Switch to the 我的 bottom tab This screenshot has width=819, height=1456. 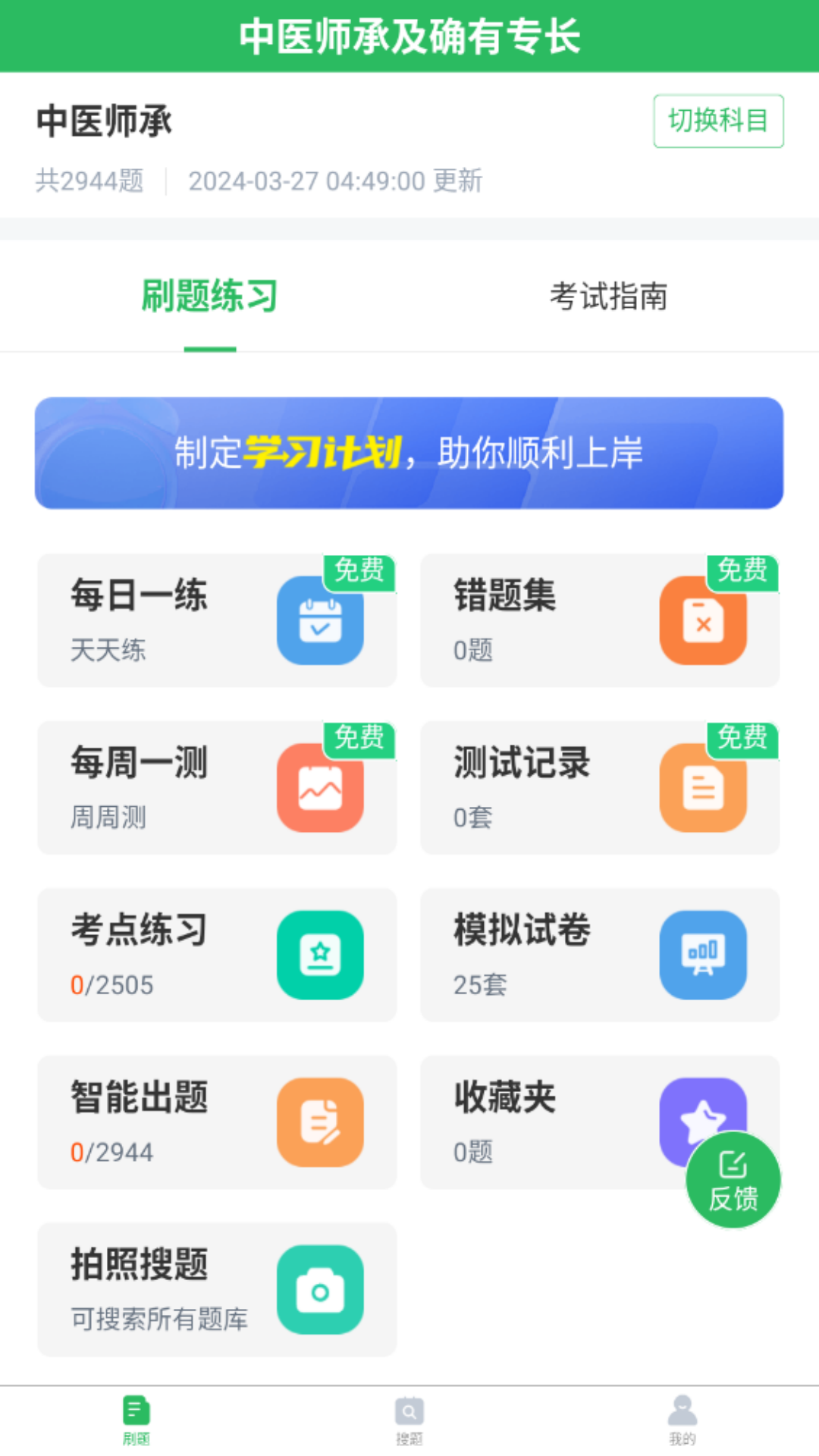[x=682, y=1420]
